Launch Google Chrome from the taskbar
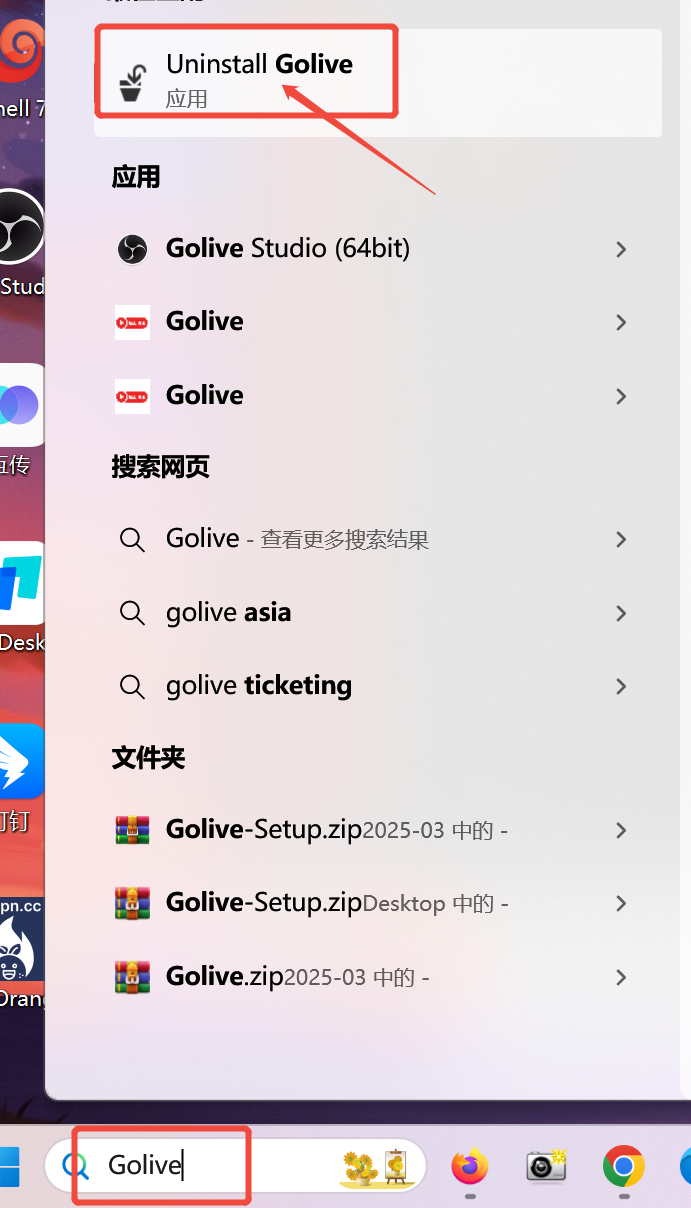The height and width of the screenshot is (1208, 691). pos(623,1165)
